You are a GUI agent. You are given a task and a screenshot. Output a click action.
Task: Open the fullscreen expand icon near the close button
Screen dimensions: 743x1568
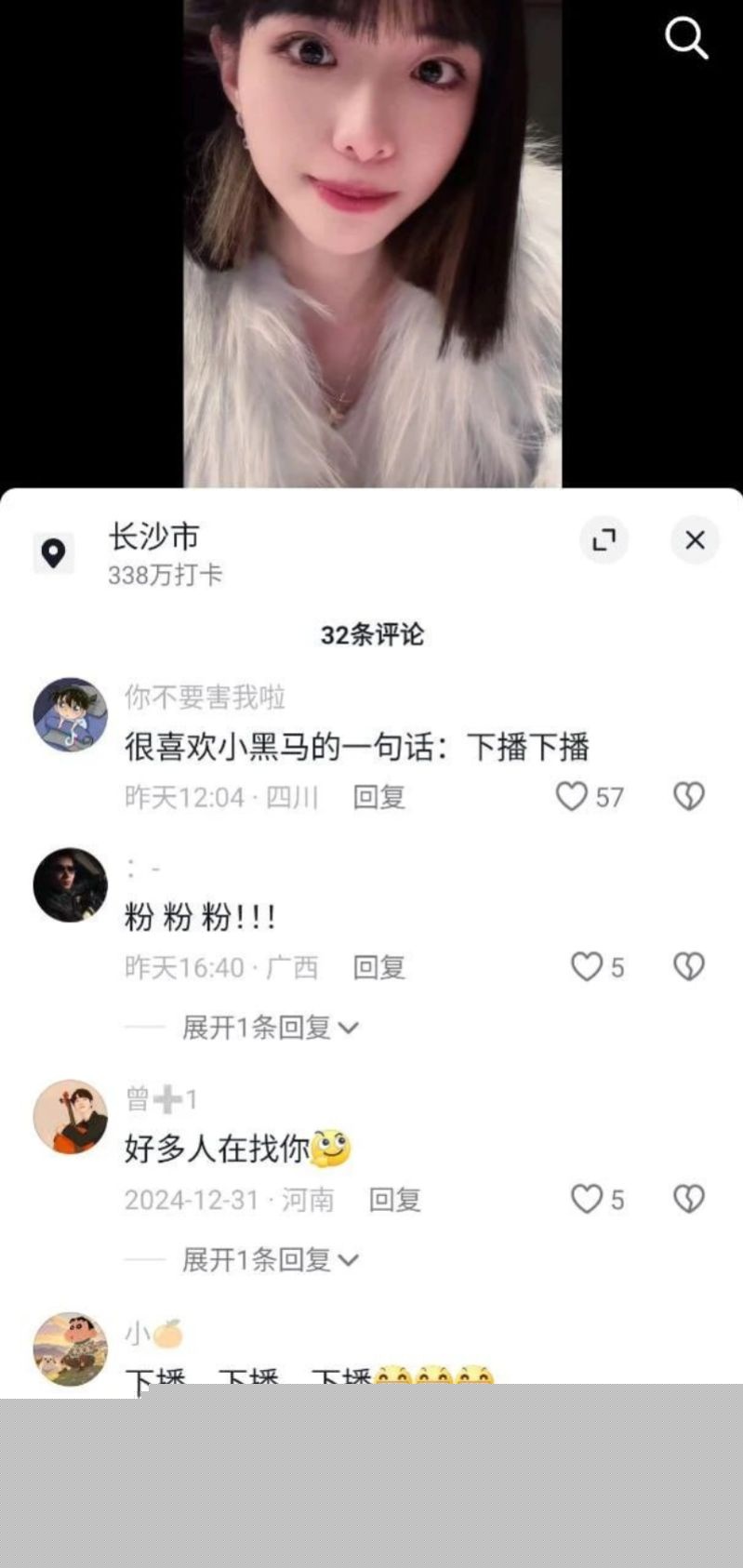pos(604,540)
